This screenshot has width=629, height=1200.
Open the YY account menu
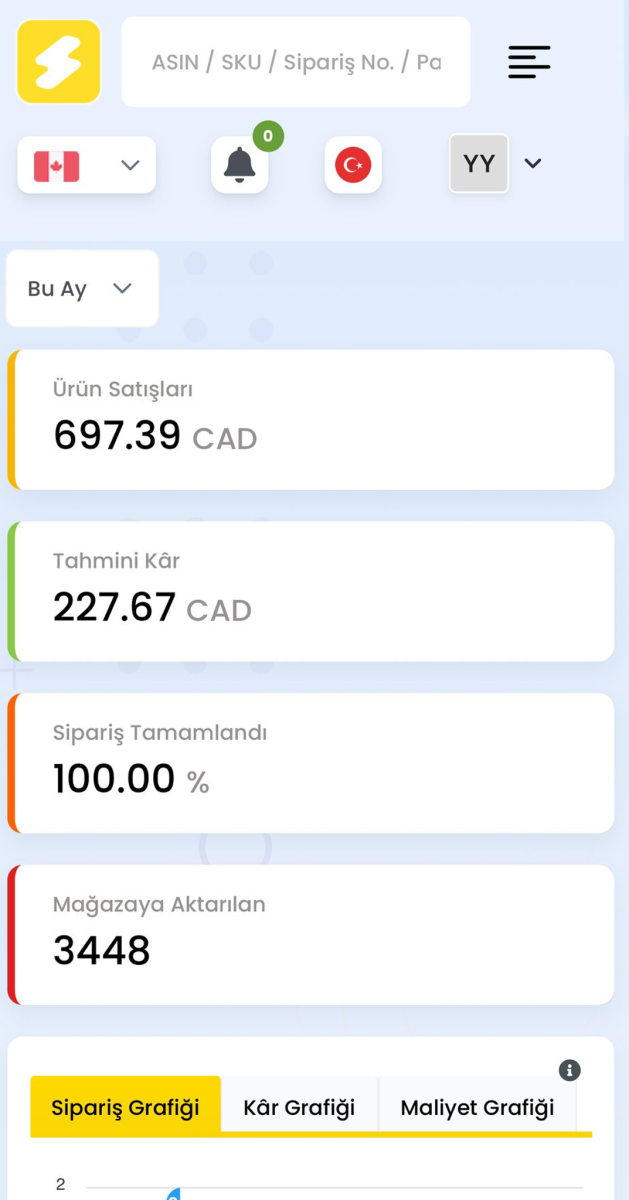point(496,163)
